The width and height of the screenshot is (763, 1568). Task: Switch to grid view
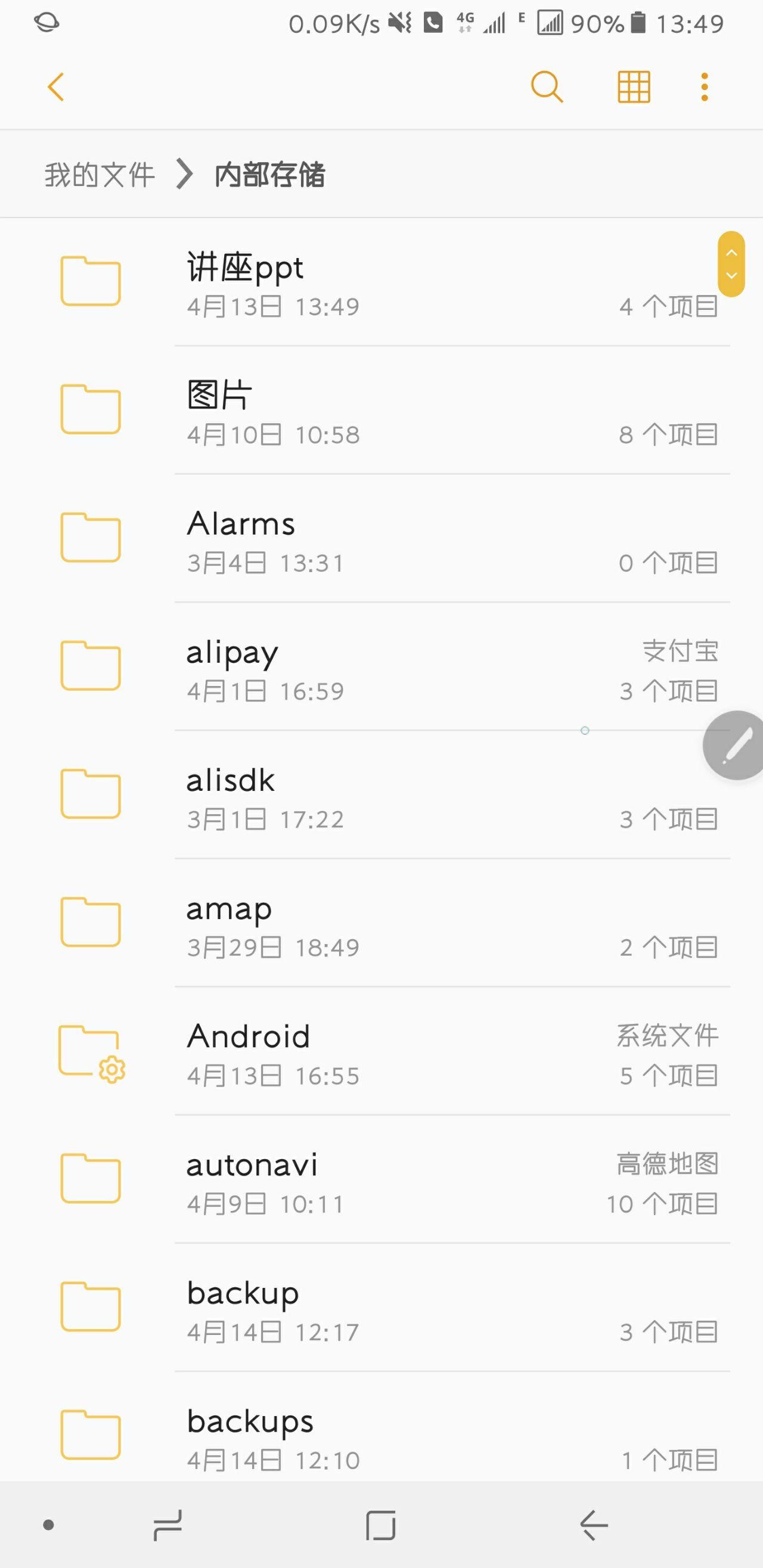633,86
